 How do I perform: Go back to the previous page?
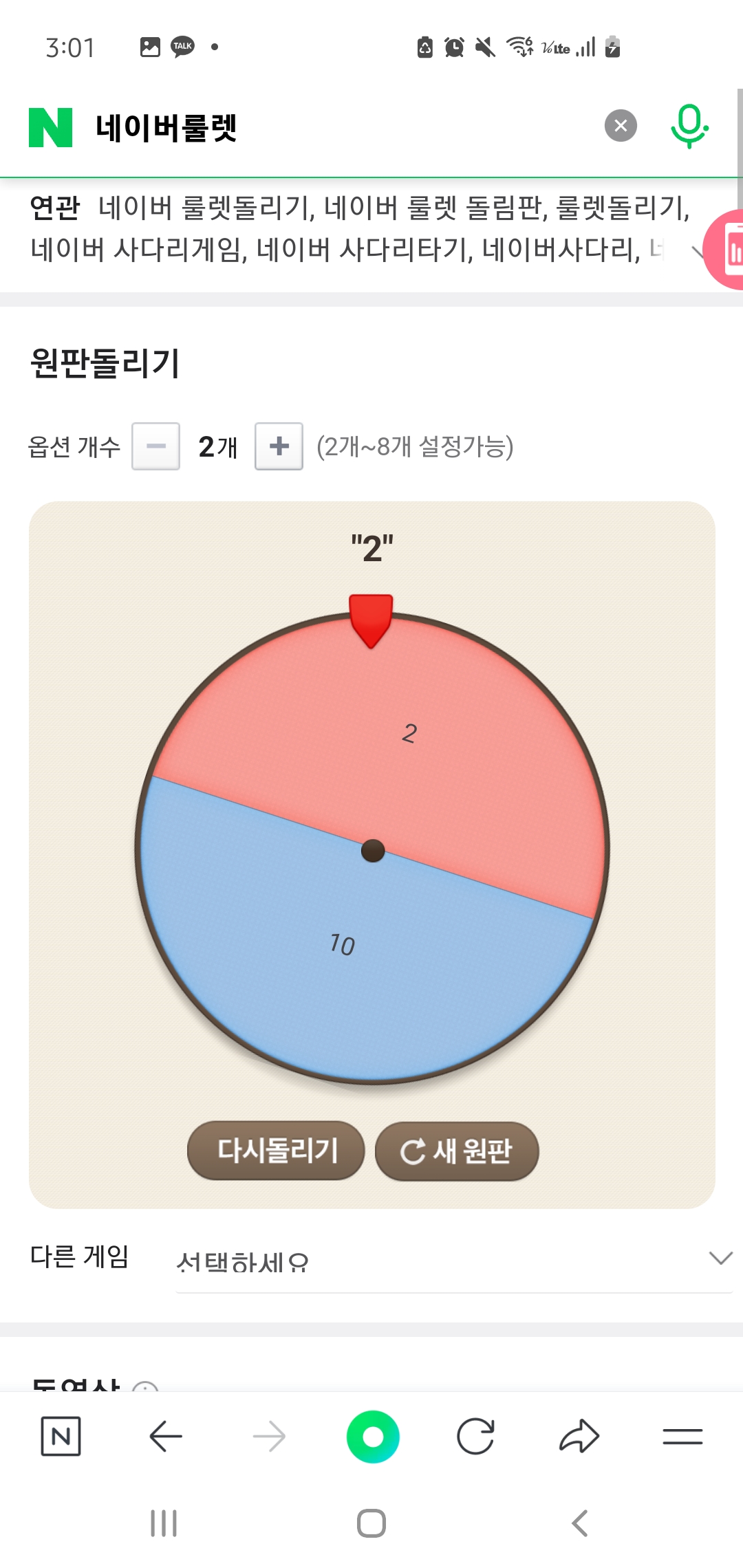[x=166, y=1437]
